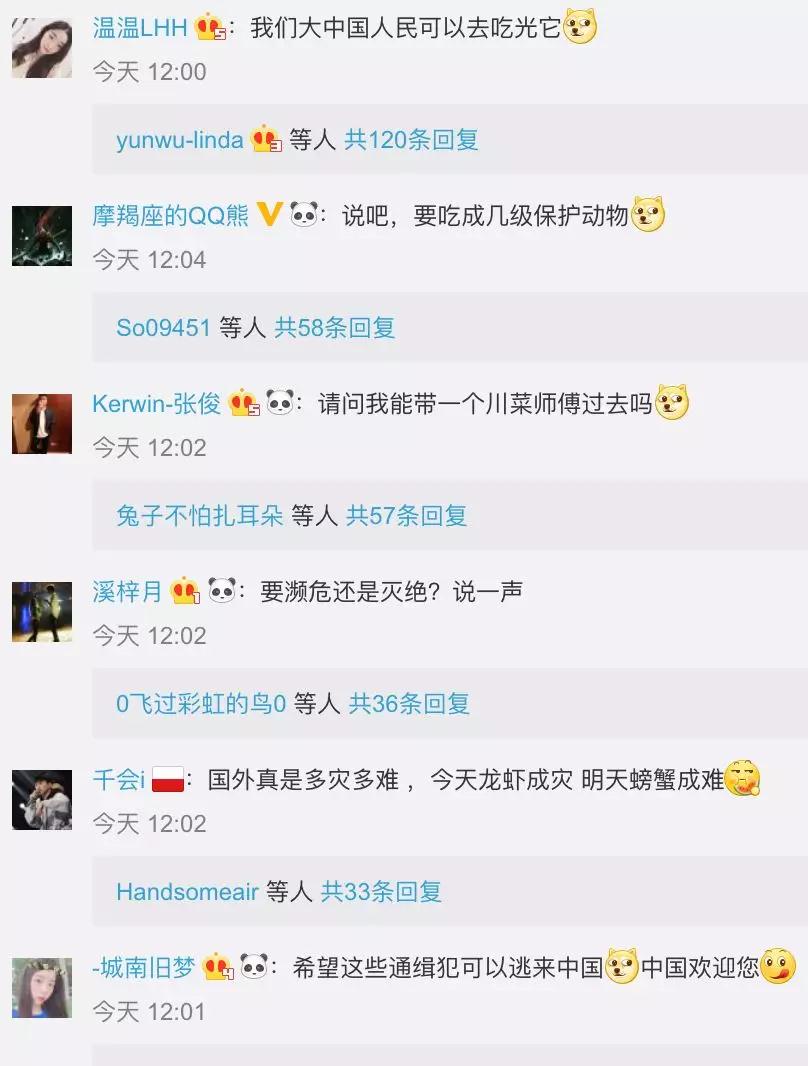Expand 共120条回复 under 温温LHH's comment
Screen dimensions: 808x1066
[411, 140]
